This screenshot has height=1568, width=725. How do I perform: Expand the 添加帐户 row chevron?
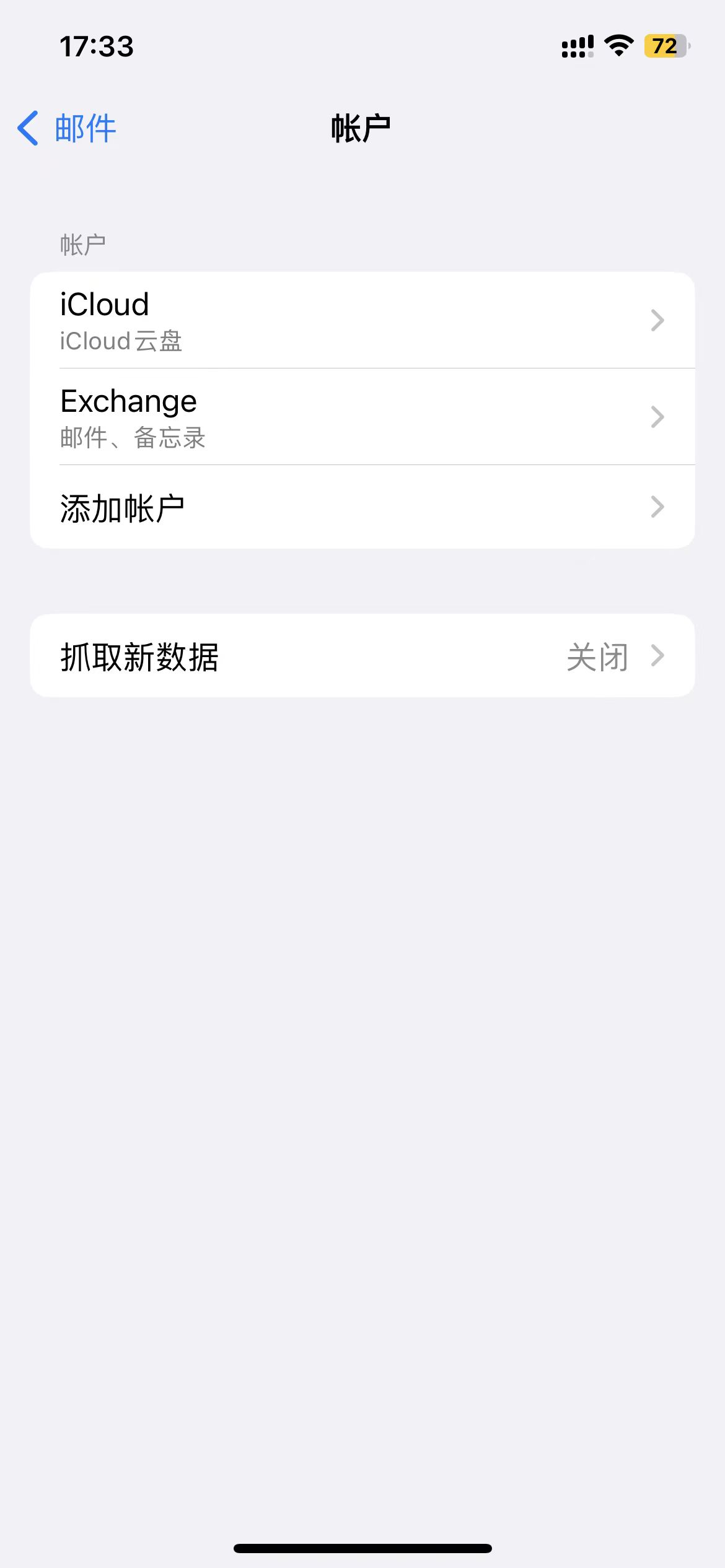657,507
